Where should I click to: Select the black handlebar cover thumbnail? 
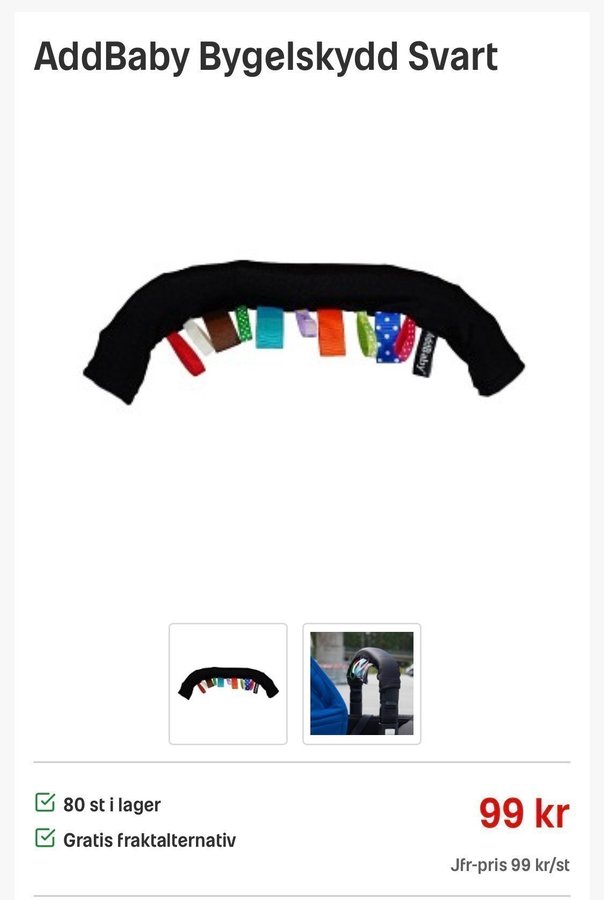click(x=228, y=684)
